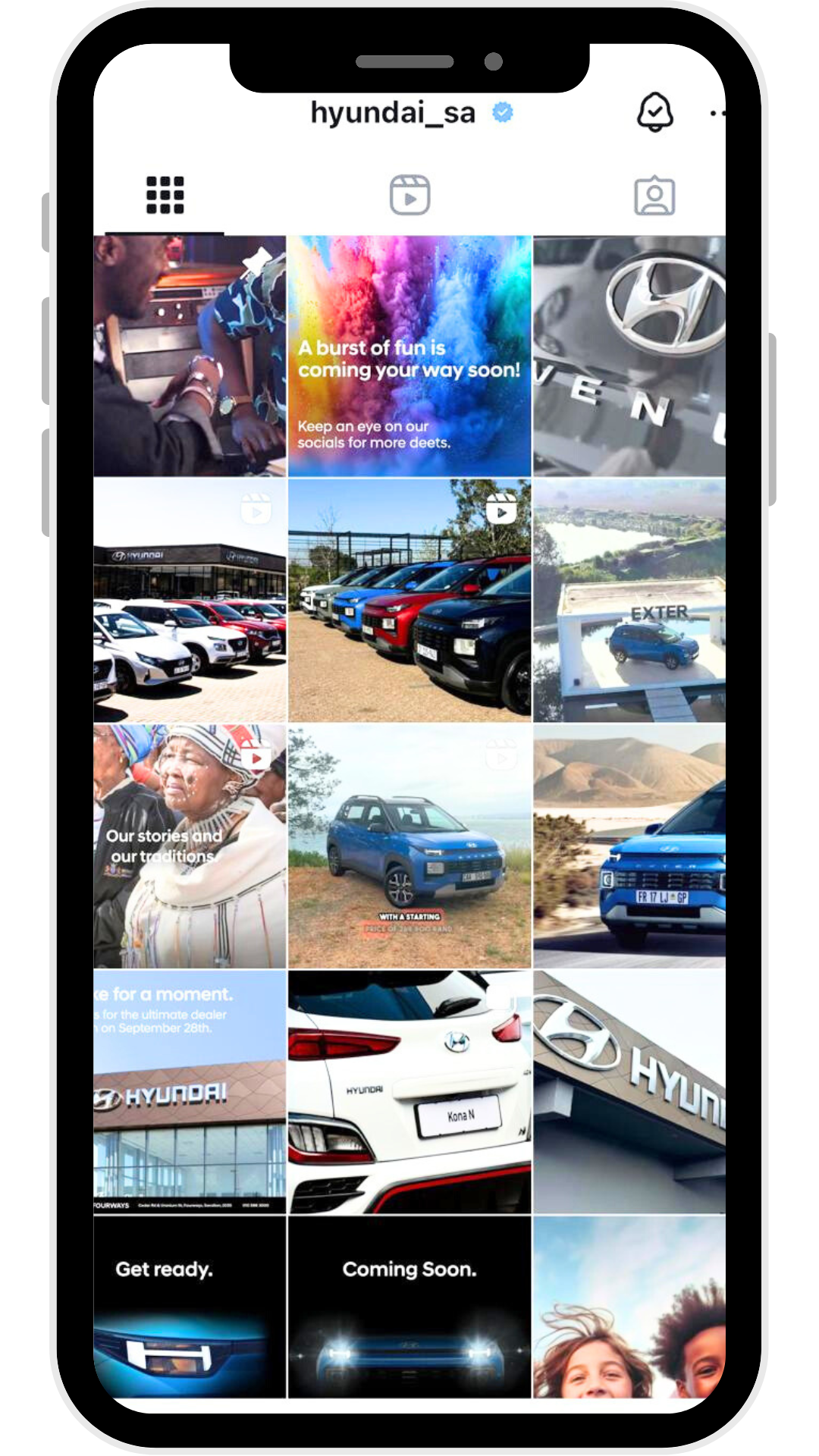Open the Hyundai building sign post

[x=629, y=1092]
